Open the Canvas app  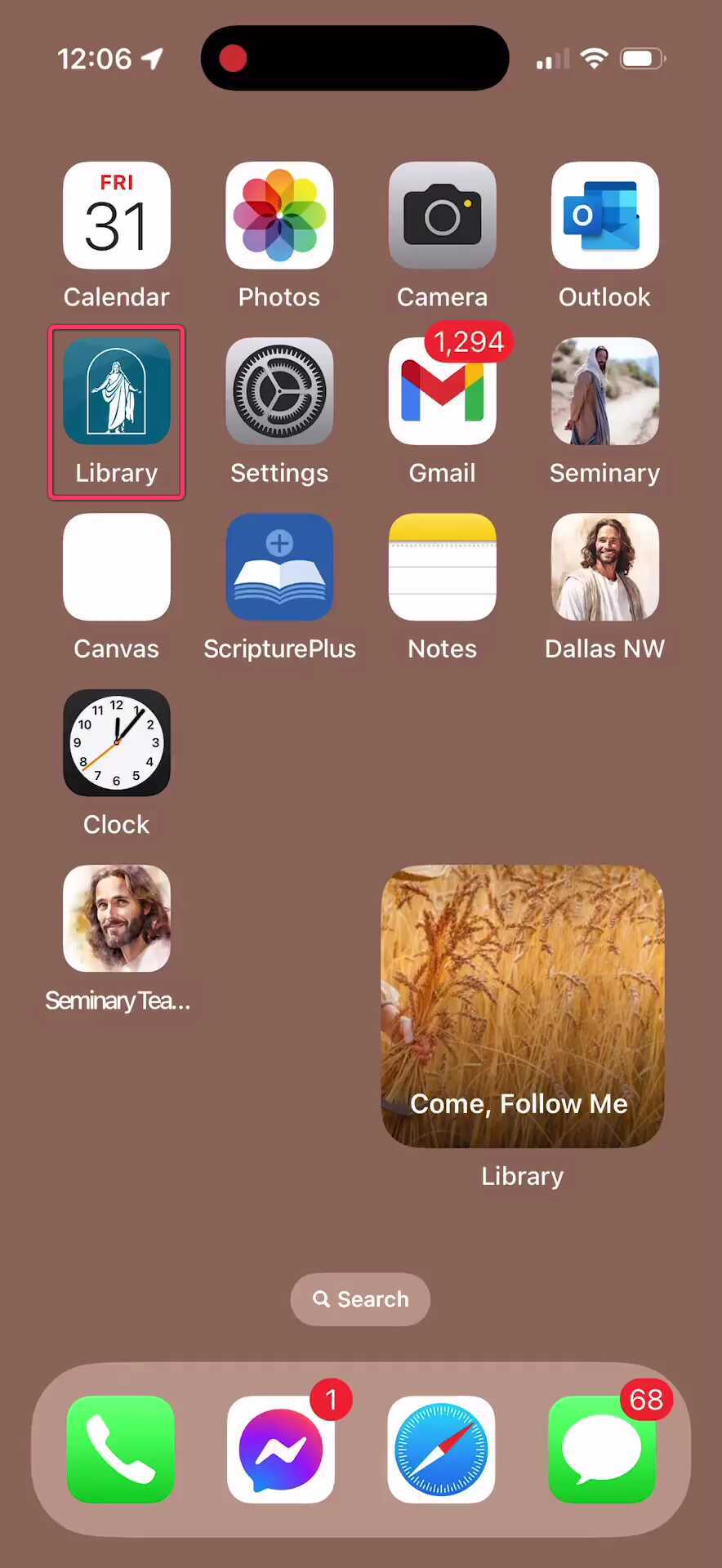coord(116,567)
